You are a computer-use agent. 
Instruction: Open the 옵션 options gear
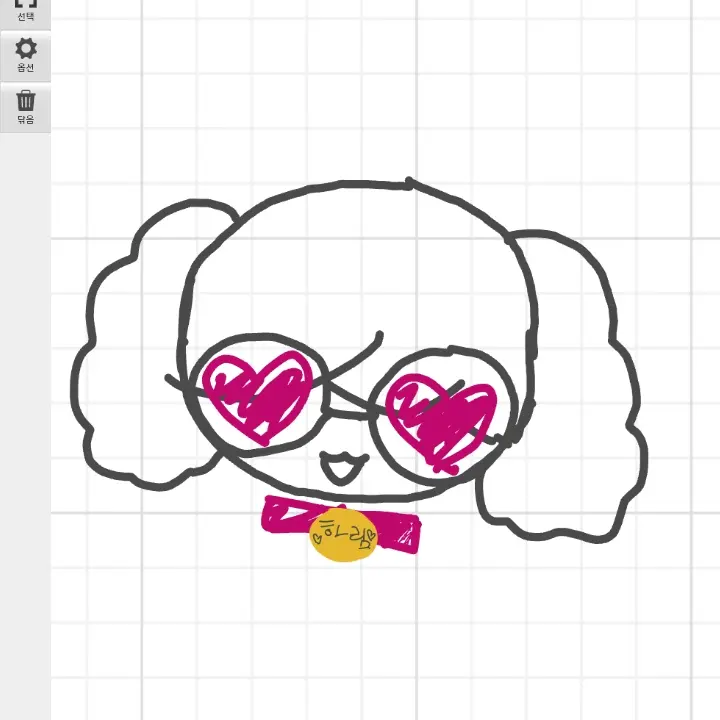click(x=25, y=54)
